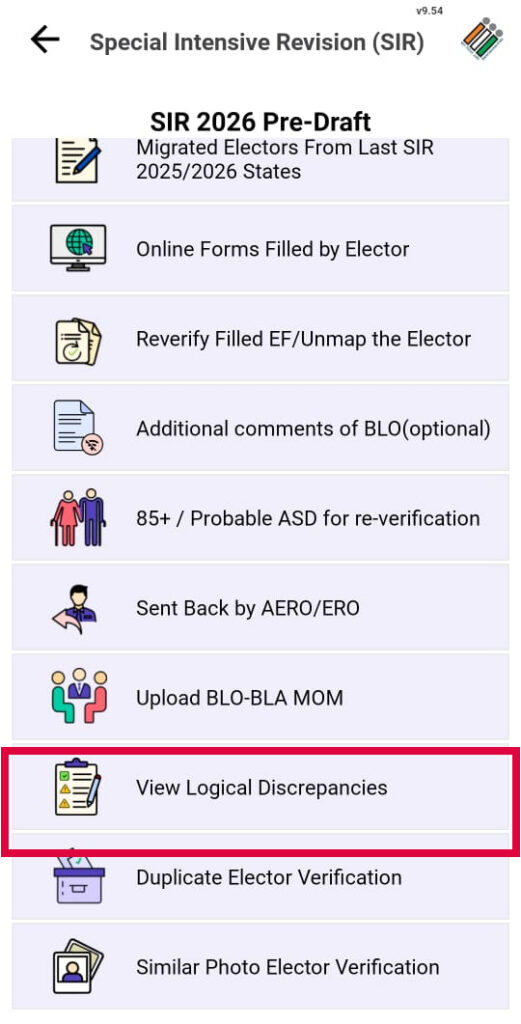Screen dimensions: 521x1024
Task: Open Upload BLO-BLA MOM
Action: tap(260, 697)
